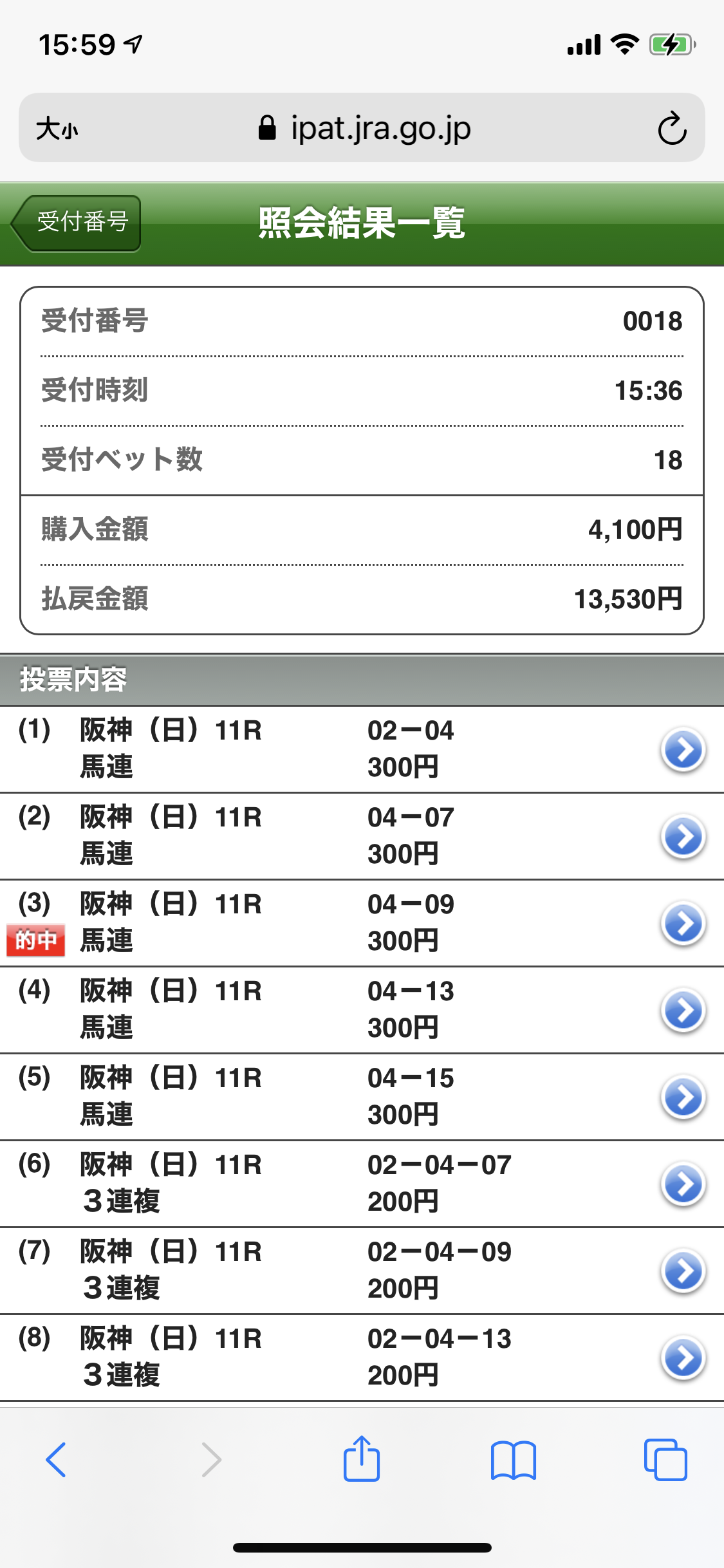
Task: Open bet (5) 馬連 04-15 details
Action: click(683, 1097)
